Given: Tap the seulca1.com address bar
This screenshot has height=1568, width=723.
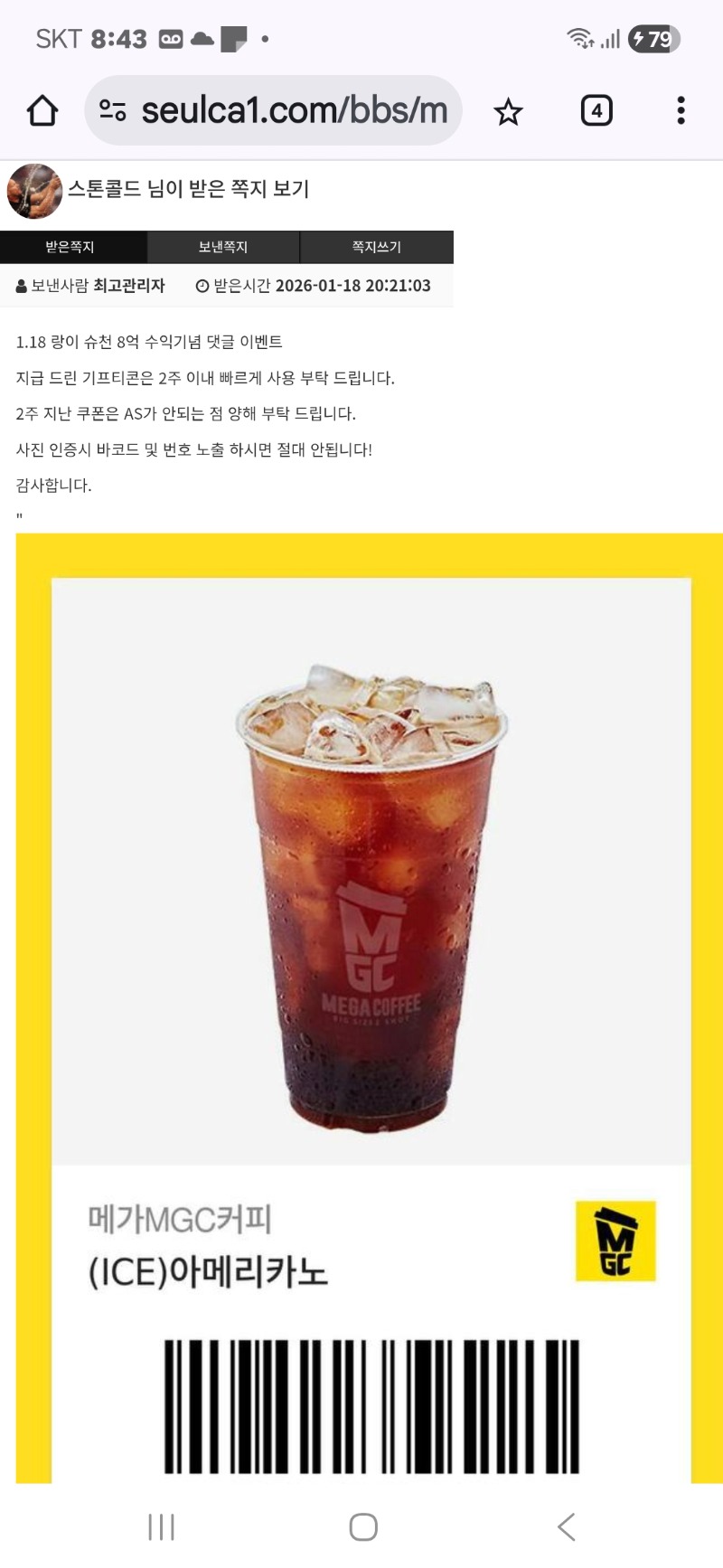Looking at the screenshot, I should tap(294, 111).
